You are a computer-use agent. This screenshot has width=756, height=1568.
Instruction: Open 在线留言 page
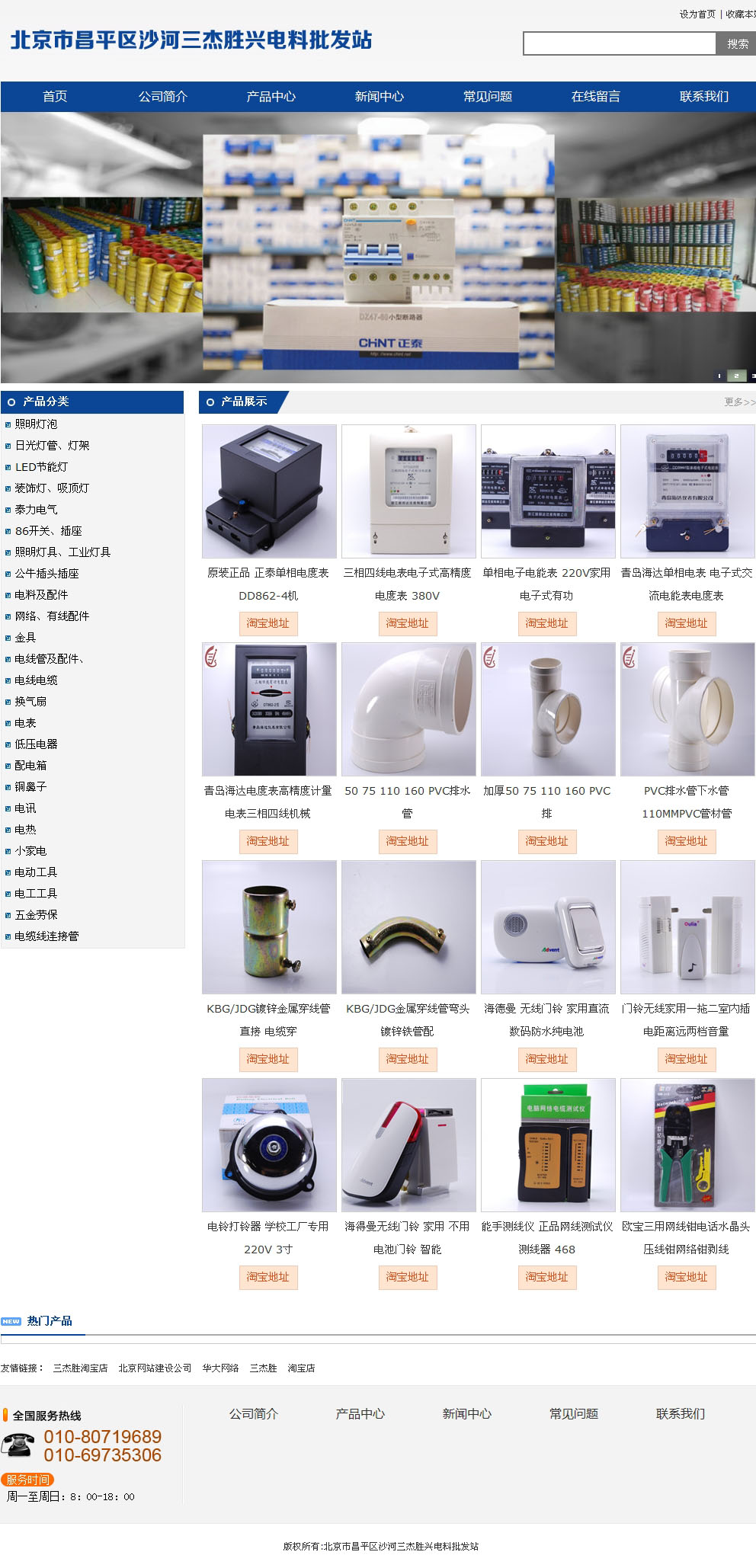pos(595,97)
